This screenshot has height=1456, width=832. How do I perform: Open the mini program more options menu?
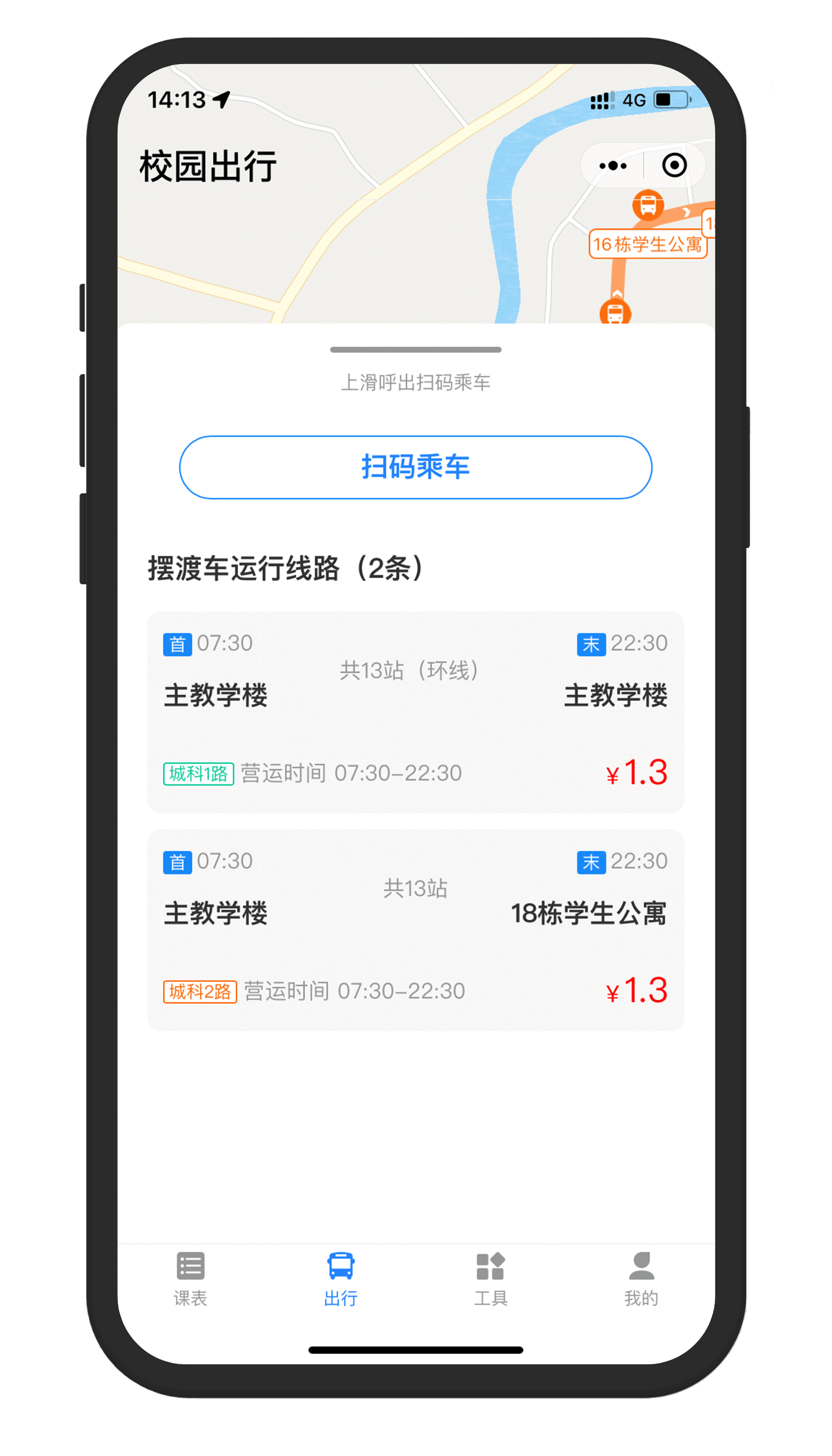pyautogui.click(x=612, y=166)
